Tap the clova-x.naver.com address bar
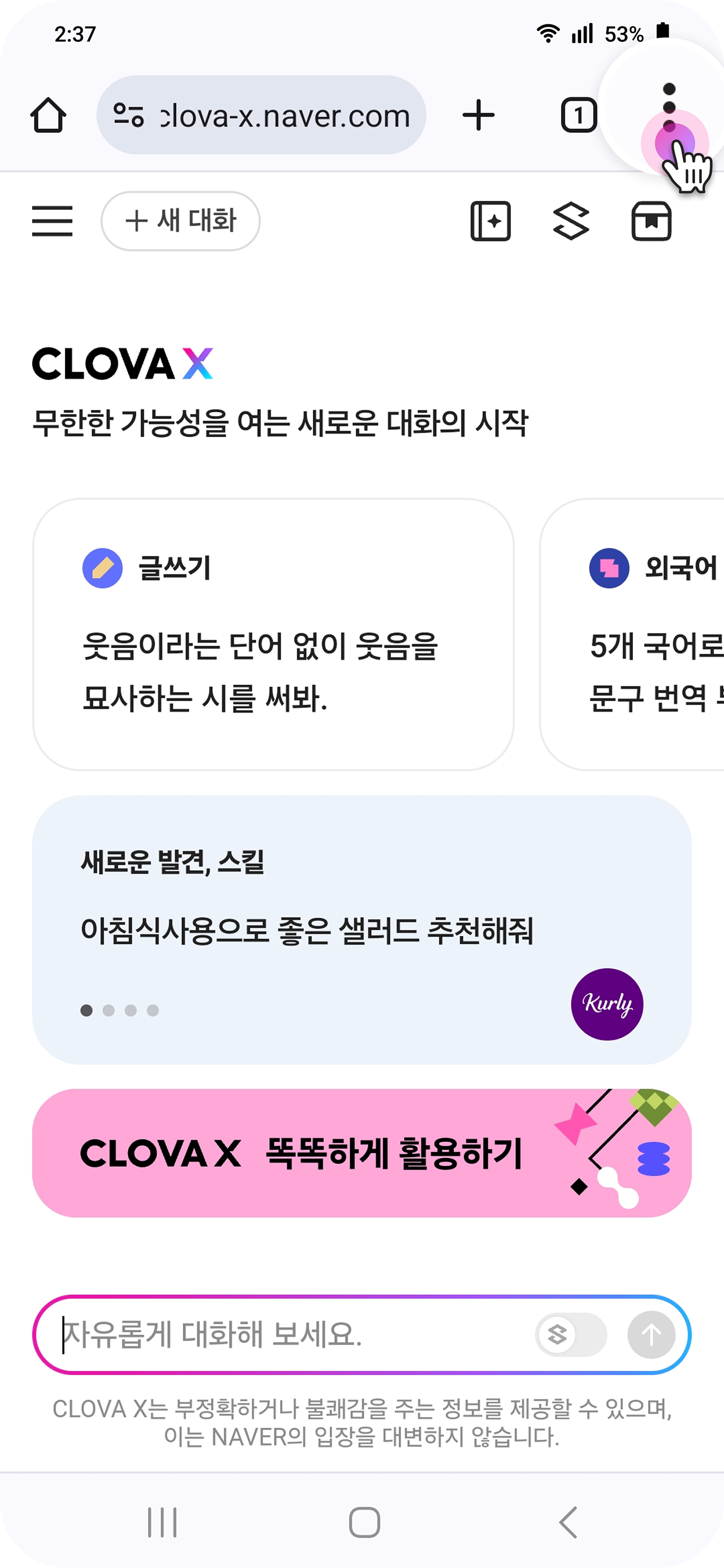 click(x=262, y=116)
